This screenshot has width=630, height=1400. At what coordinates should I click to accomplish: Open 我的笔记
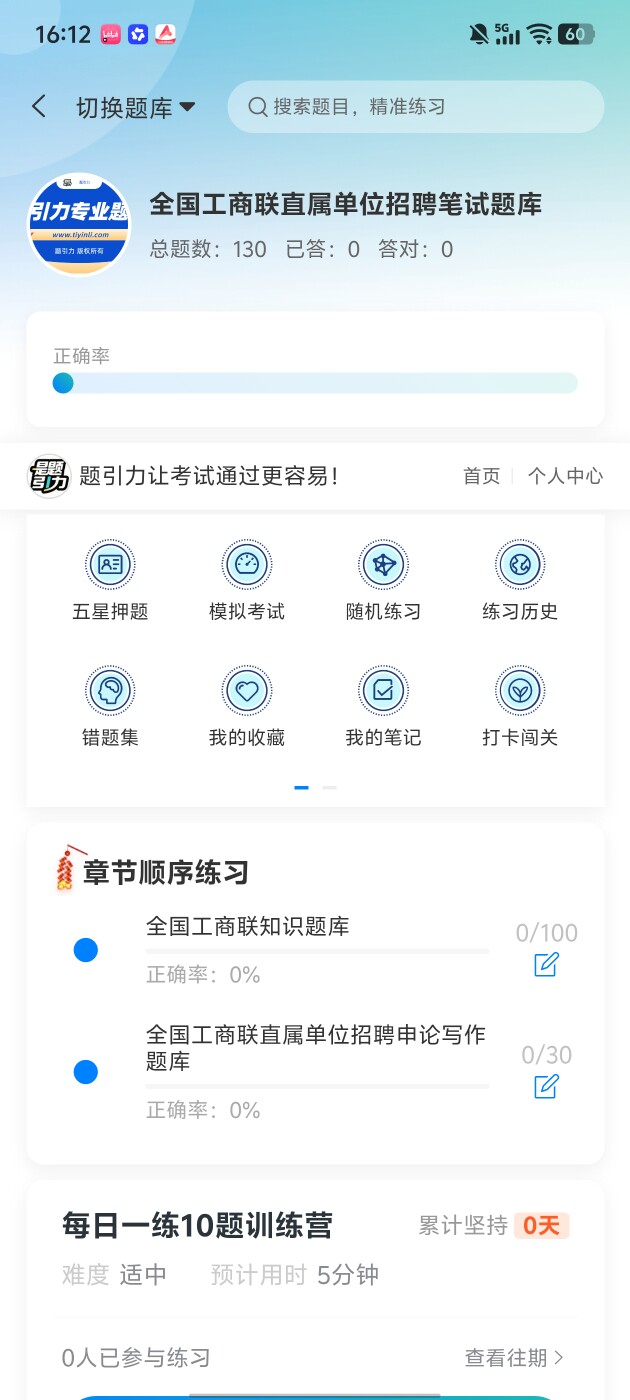coord(383,706)
